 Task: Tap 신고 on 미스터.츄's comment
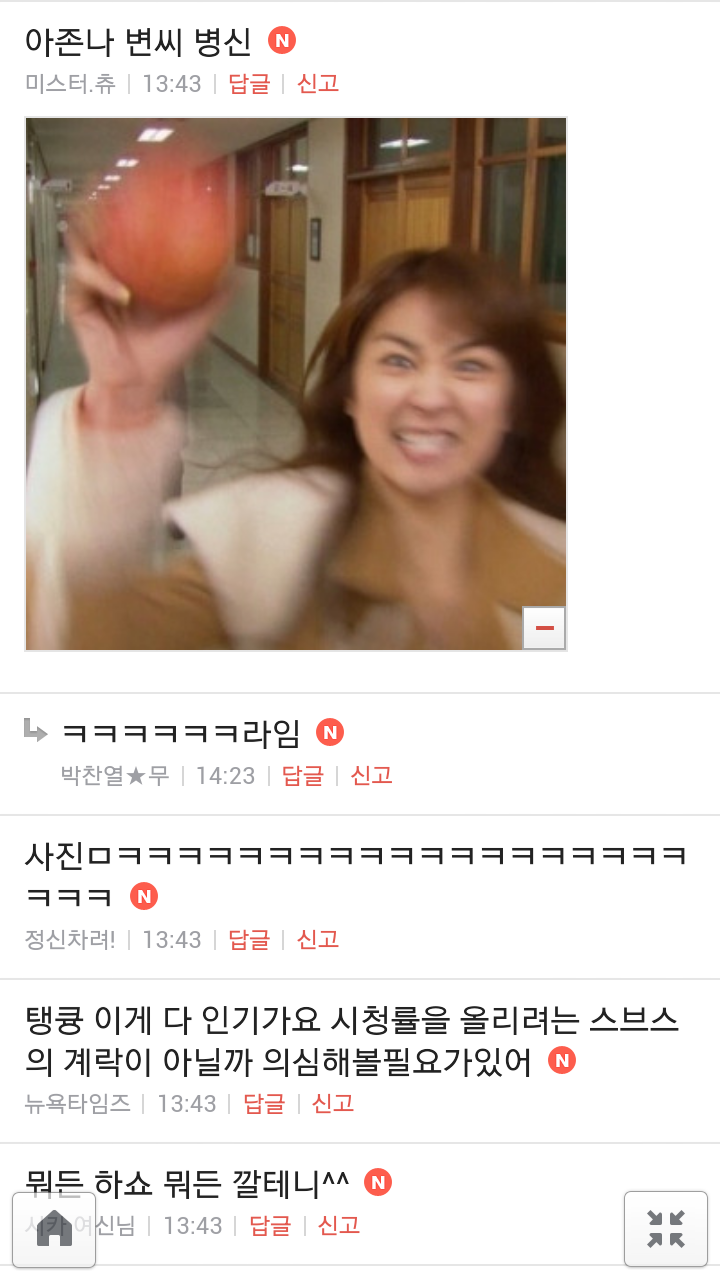[x=318, y=83]
